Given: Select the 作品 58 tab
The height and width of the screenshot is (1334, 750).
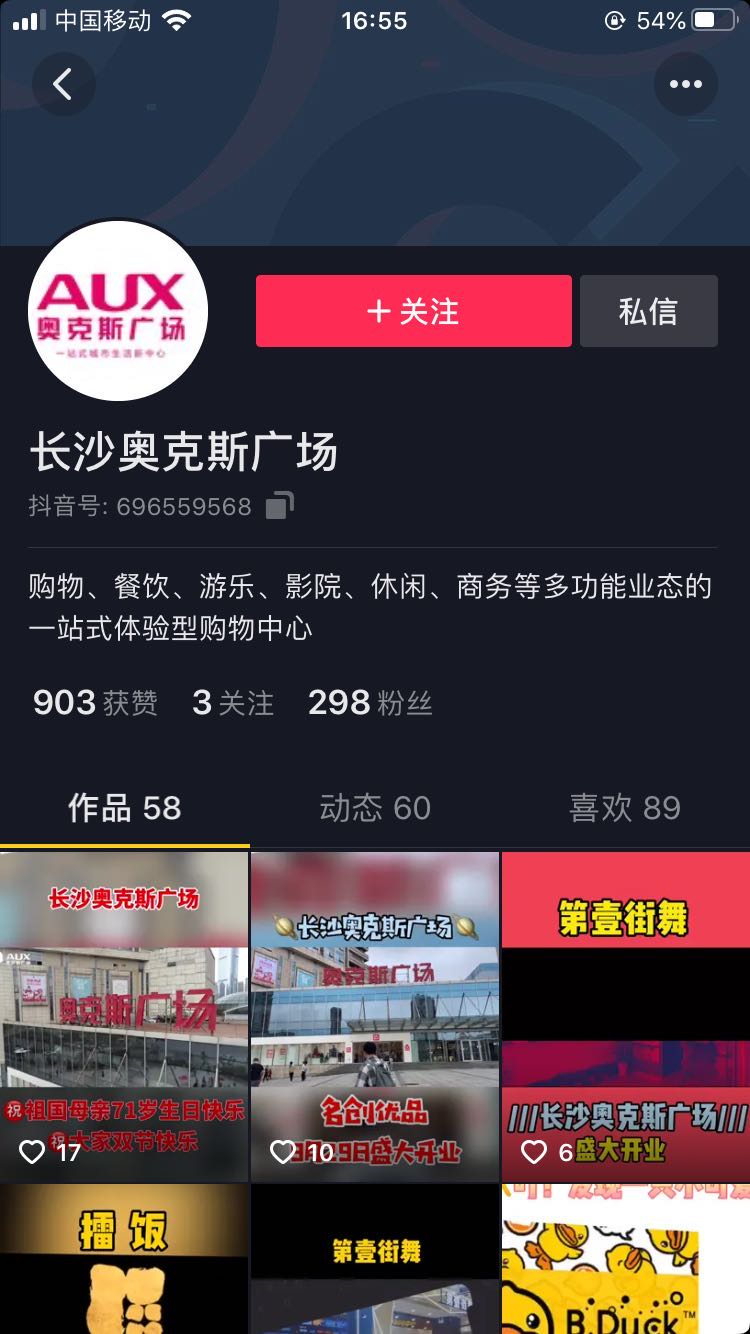Looking at the screenshot, I should (124, 808).
